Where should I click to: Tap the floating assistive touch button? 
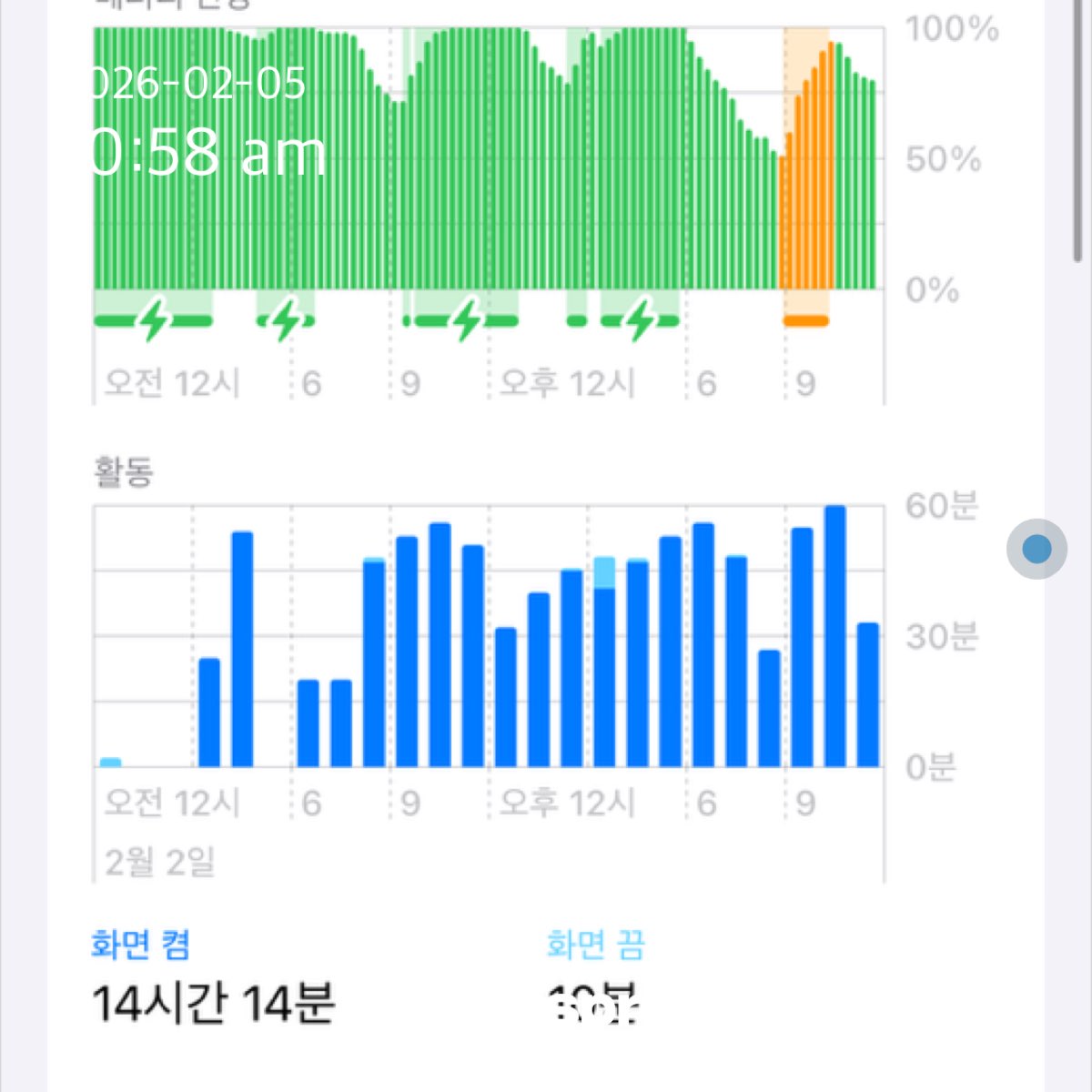1036,549
